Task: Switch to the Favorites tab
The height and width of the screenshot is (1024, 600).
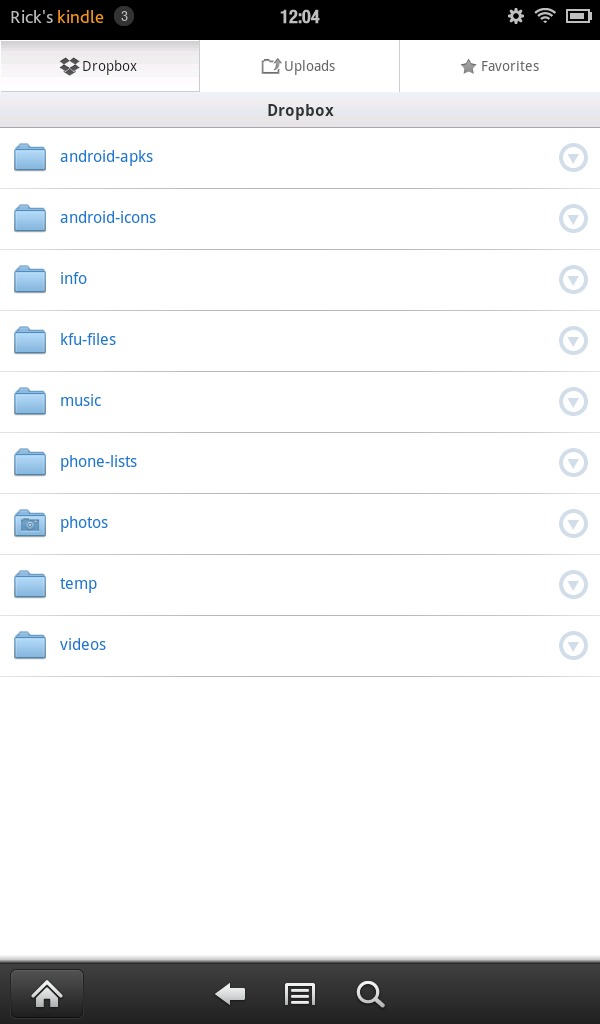Action: pos(500,66)
